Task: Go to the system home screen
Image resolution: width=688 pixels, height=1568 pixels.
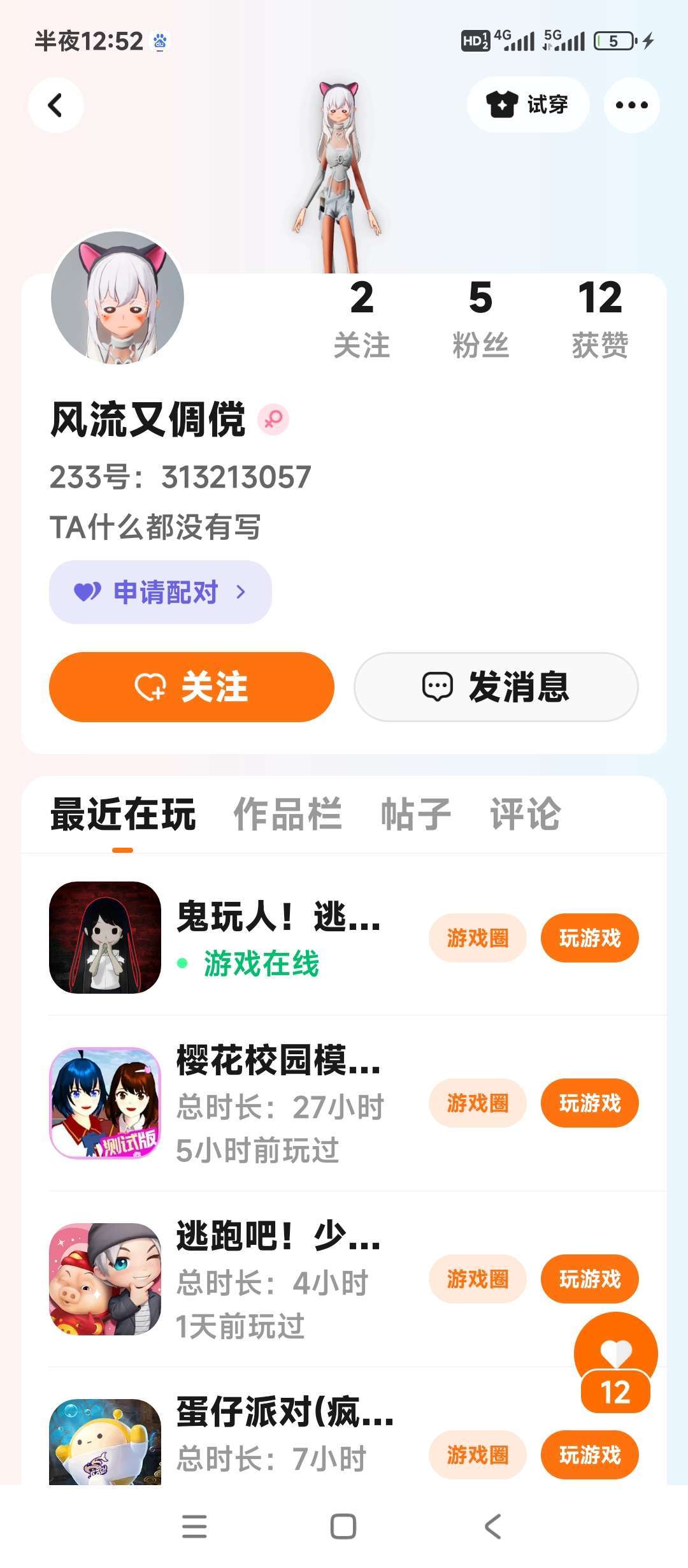Action: tap(343, 1527)
